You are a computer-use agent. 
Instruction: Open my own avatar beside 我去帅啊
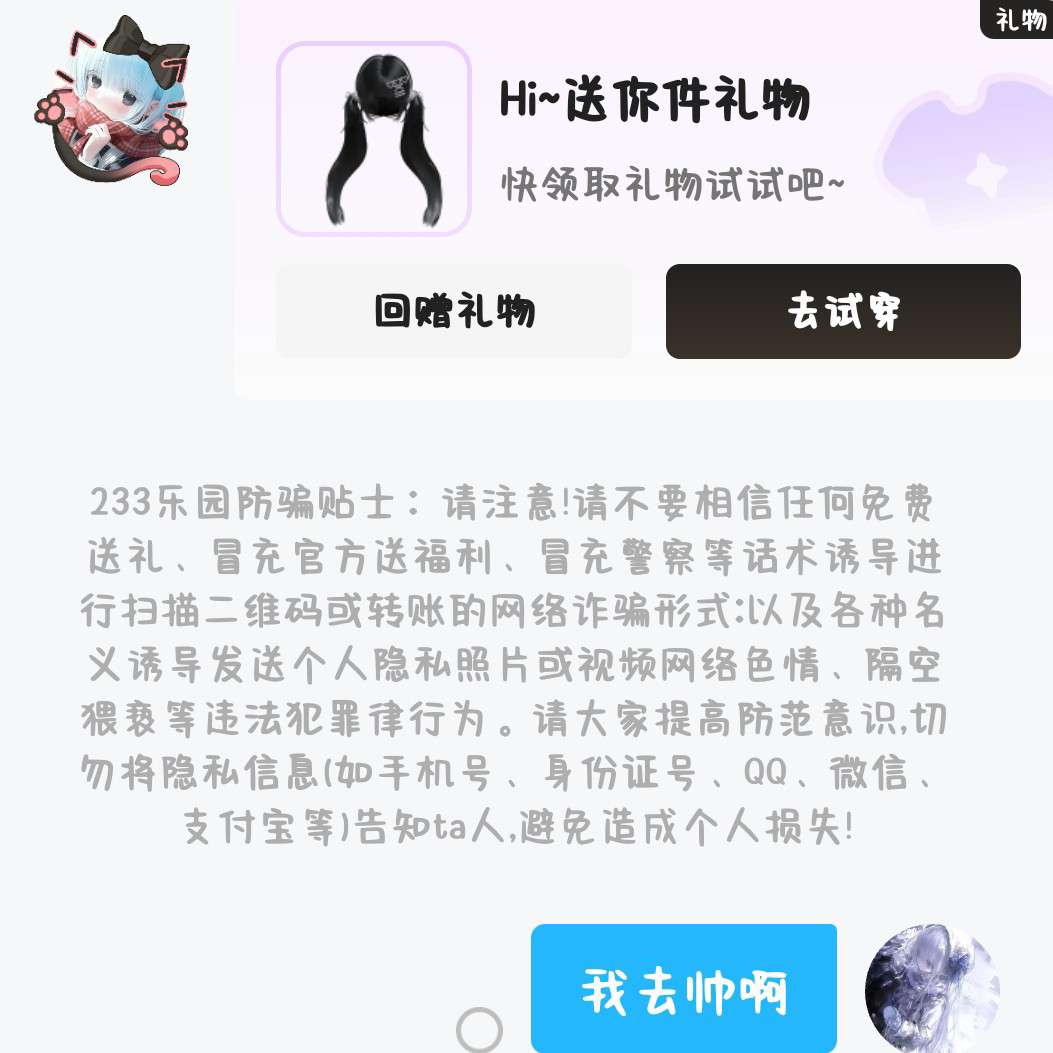coord(932,986)
